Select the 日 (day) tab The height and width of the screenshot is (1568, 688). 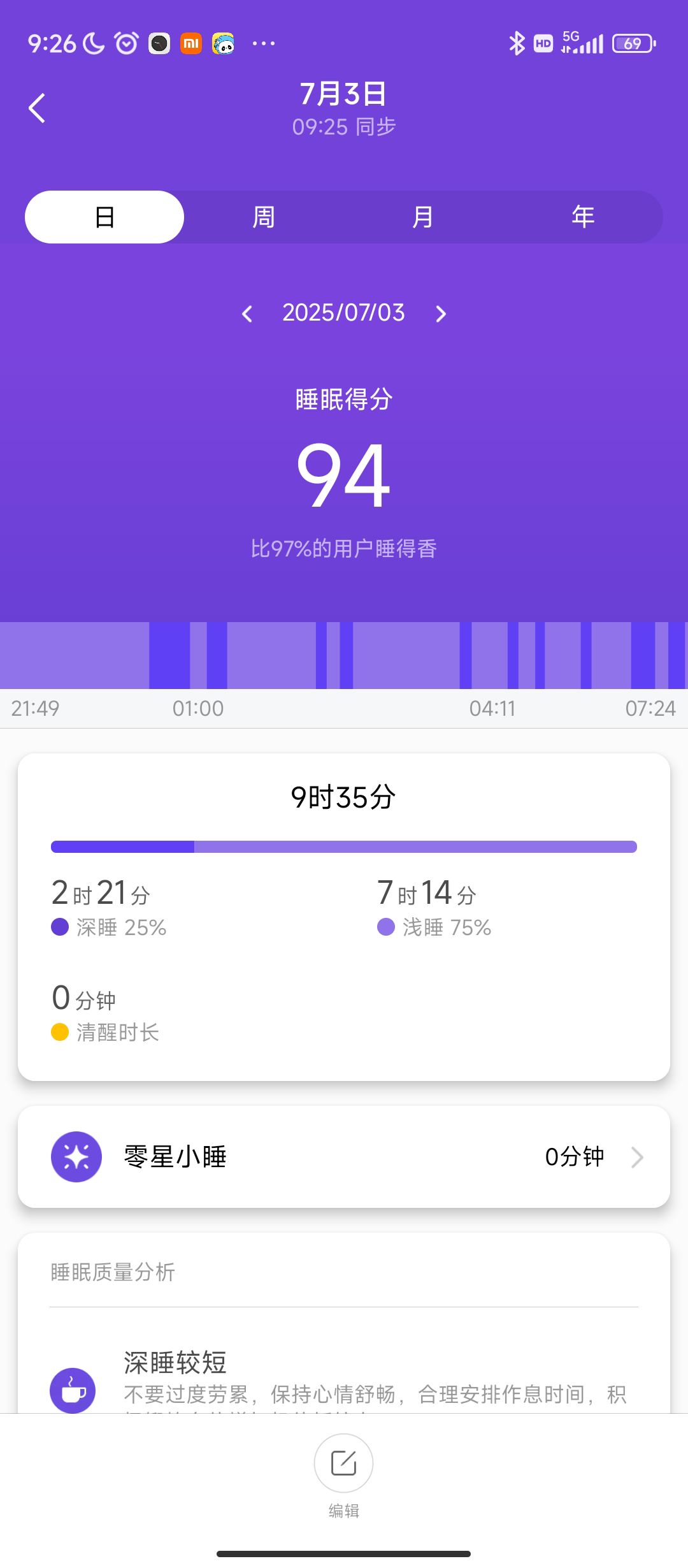(104, 217)
